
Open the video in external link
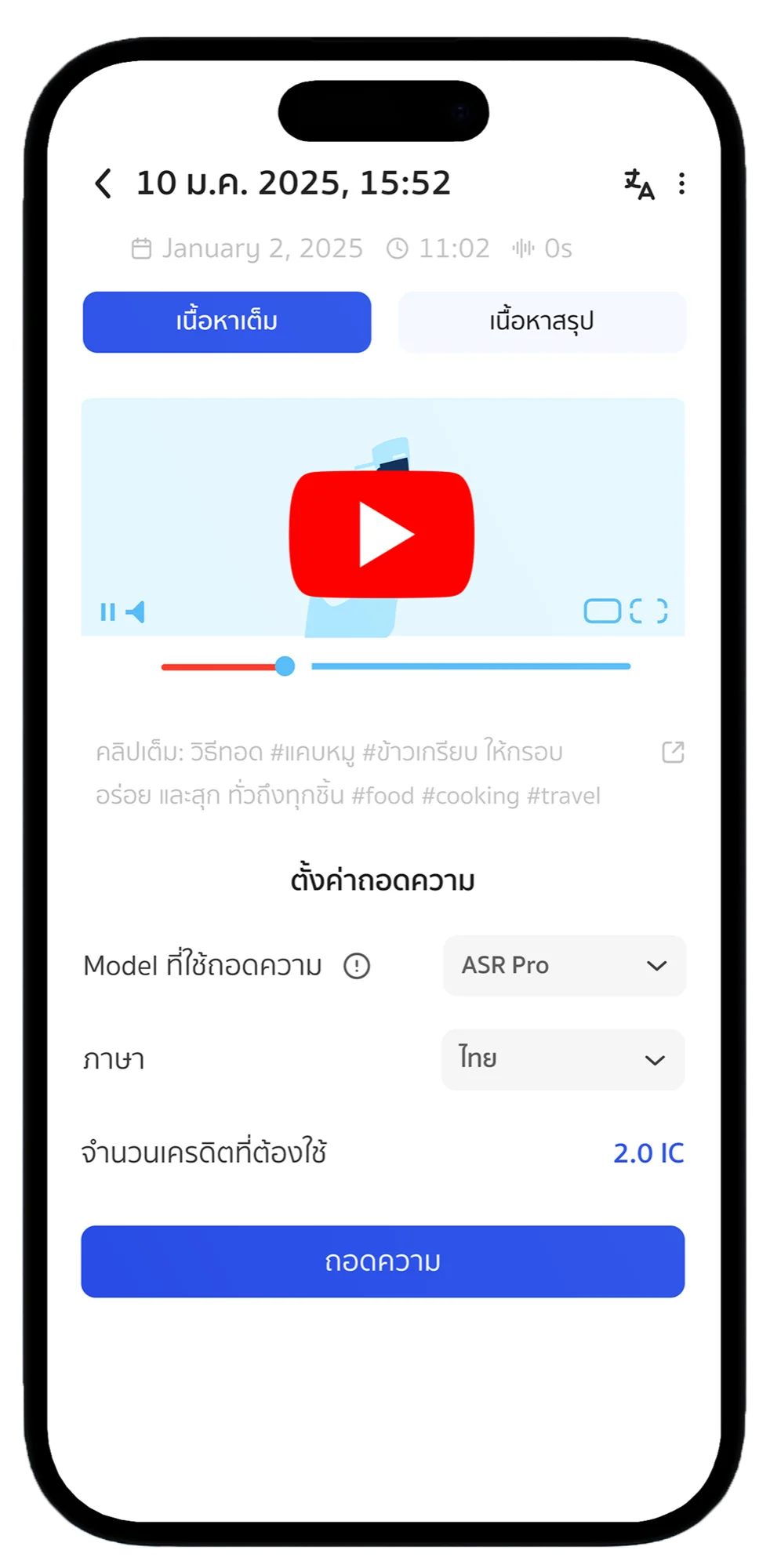pos(672,752)
